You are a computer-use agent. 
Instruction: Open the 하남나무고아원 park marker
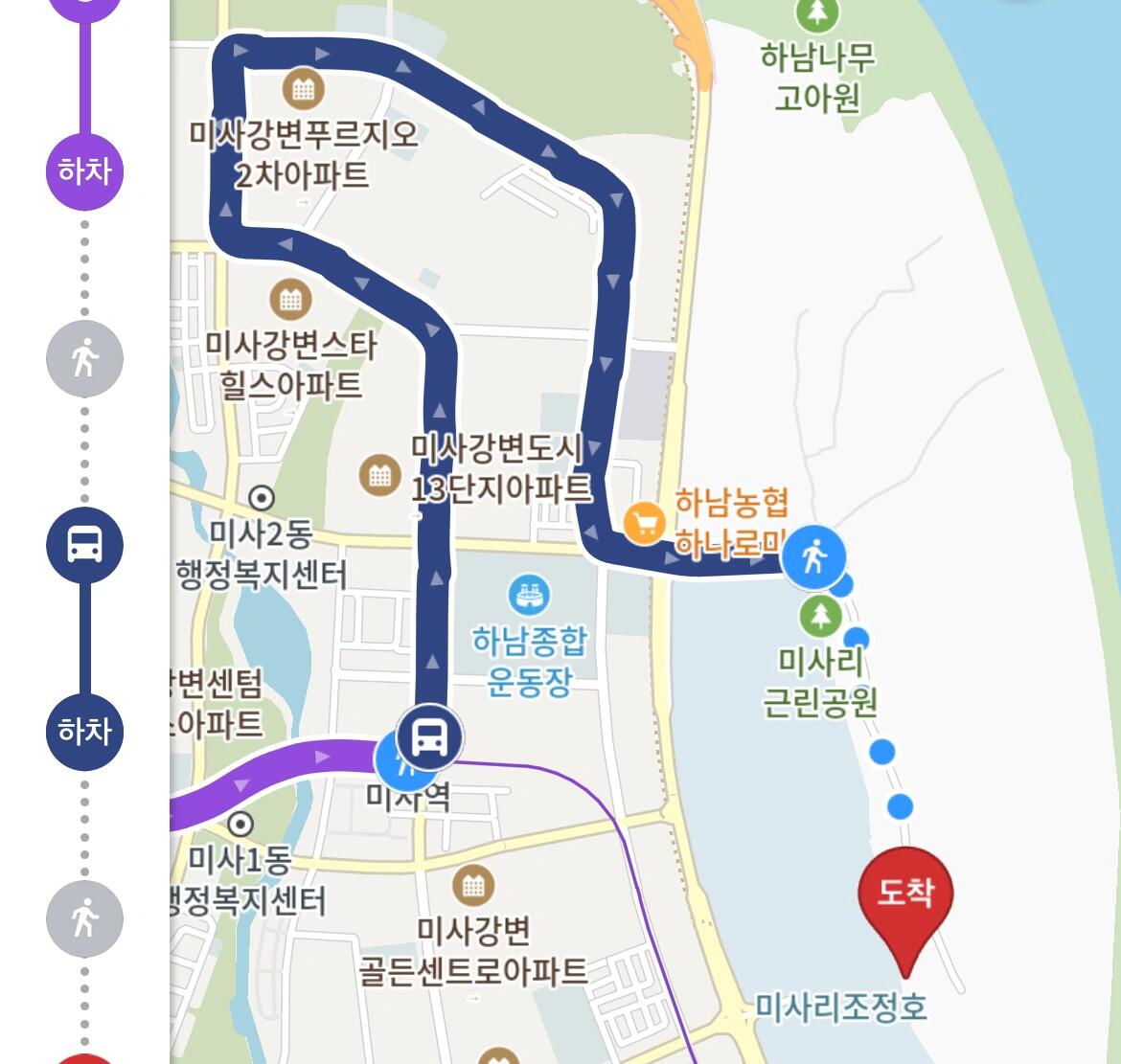point(817,13)
